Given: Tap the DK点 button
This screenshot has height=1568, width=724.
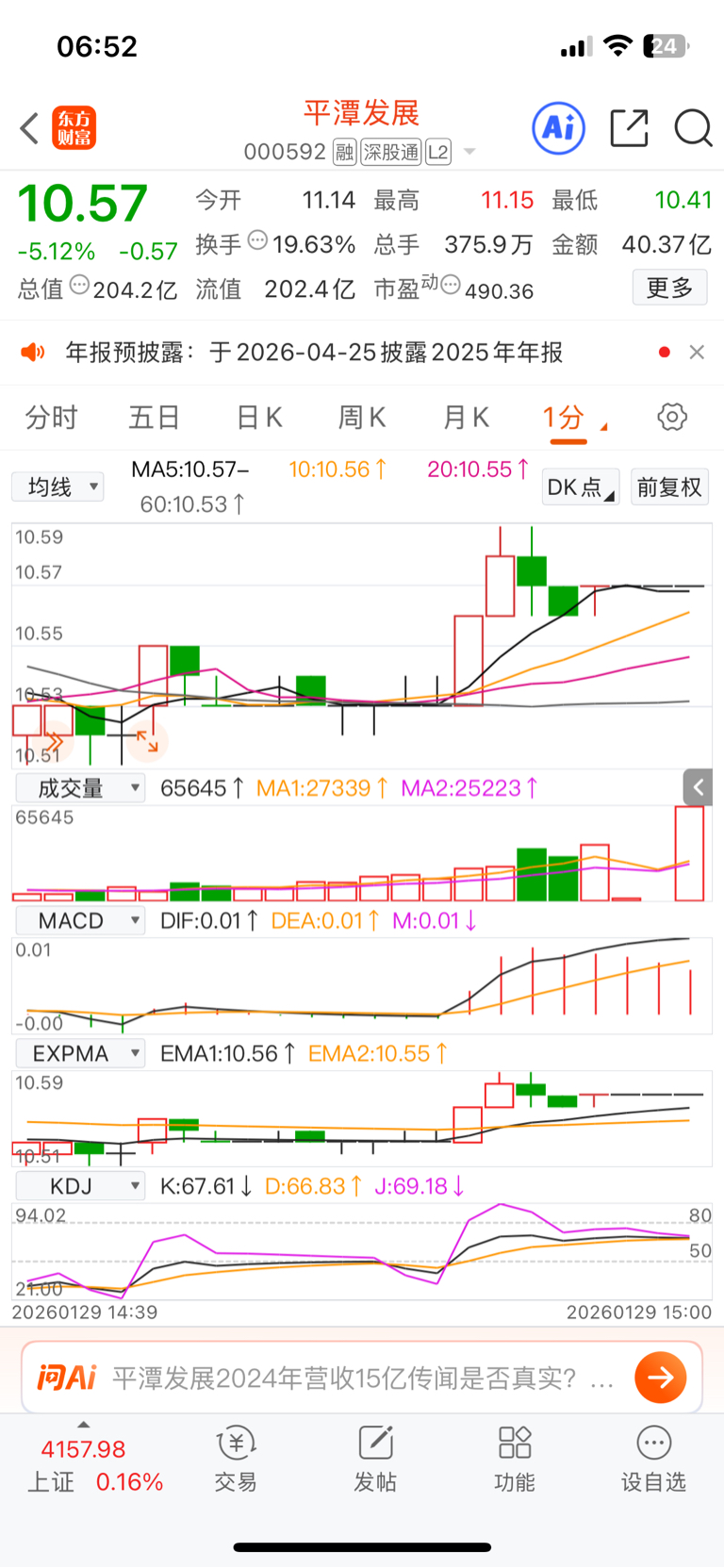Looking at the screenshot, I should (581, 487).
